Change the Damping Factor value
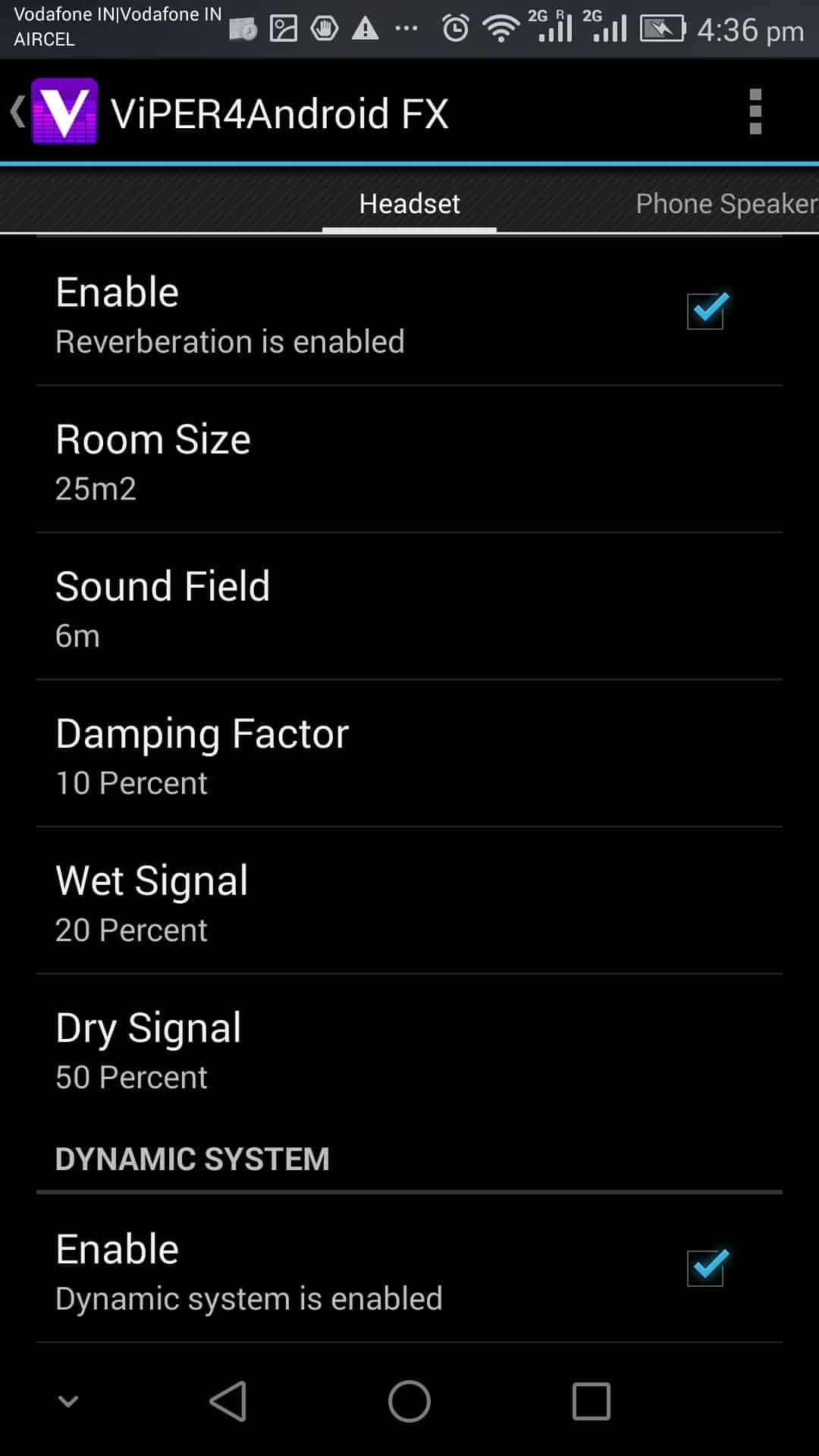 (x=409, y=754)
